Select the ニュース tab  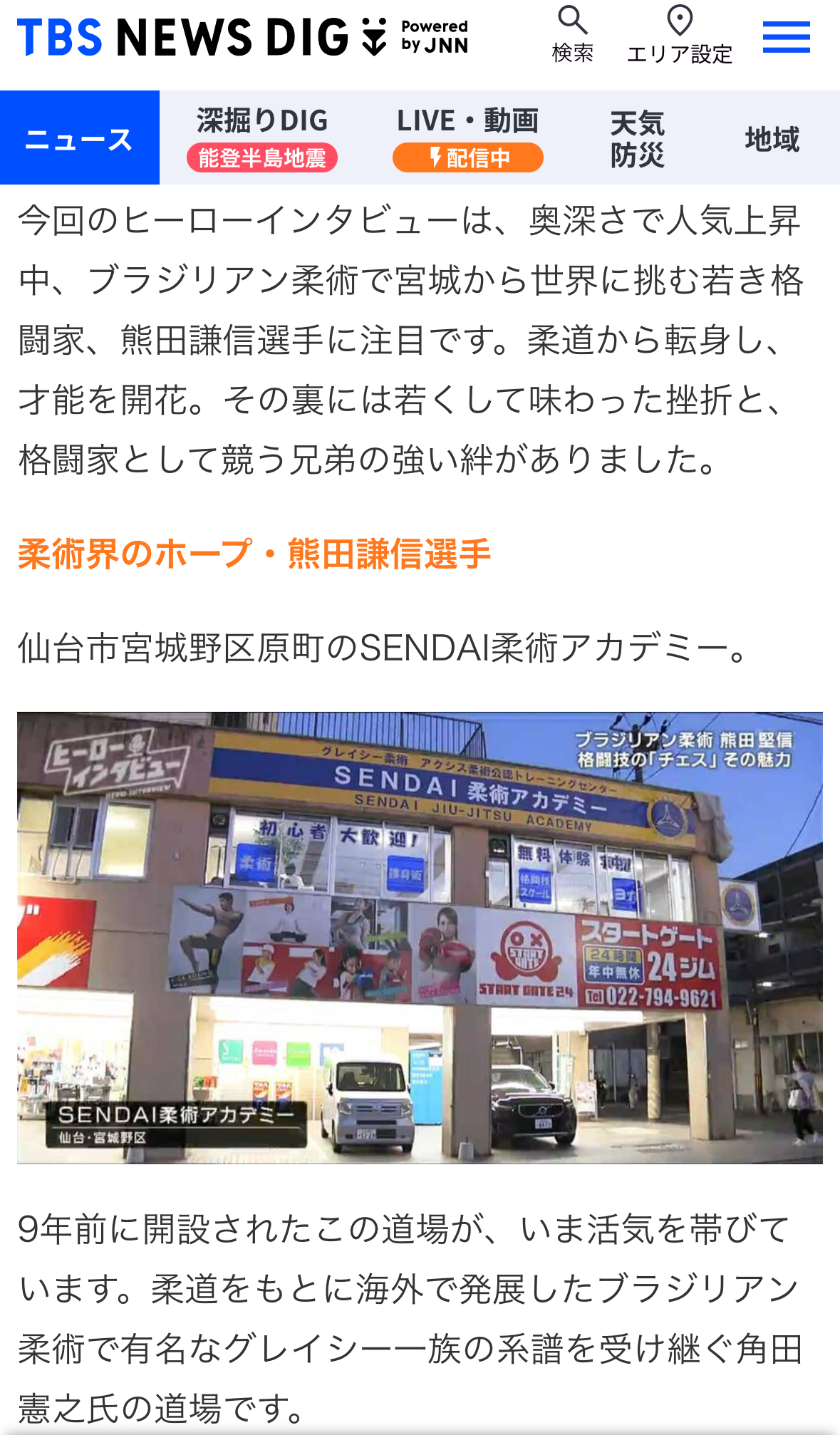pos(79,138)
